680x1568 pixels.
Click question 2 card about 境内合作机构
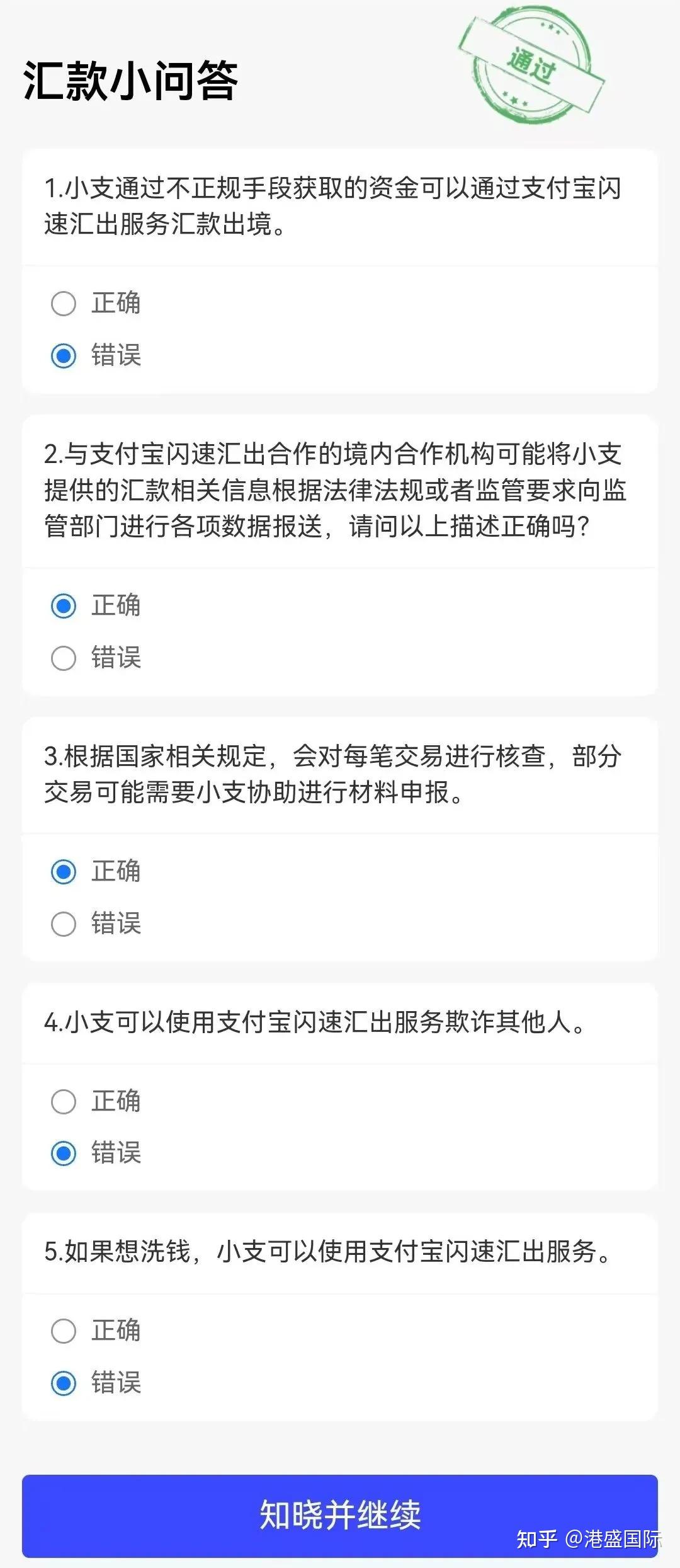click(x=334, y=498)
